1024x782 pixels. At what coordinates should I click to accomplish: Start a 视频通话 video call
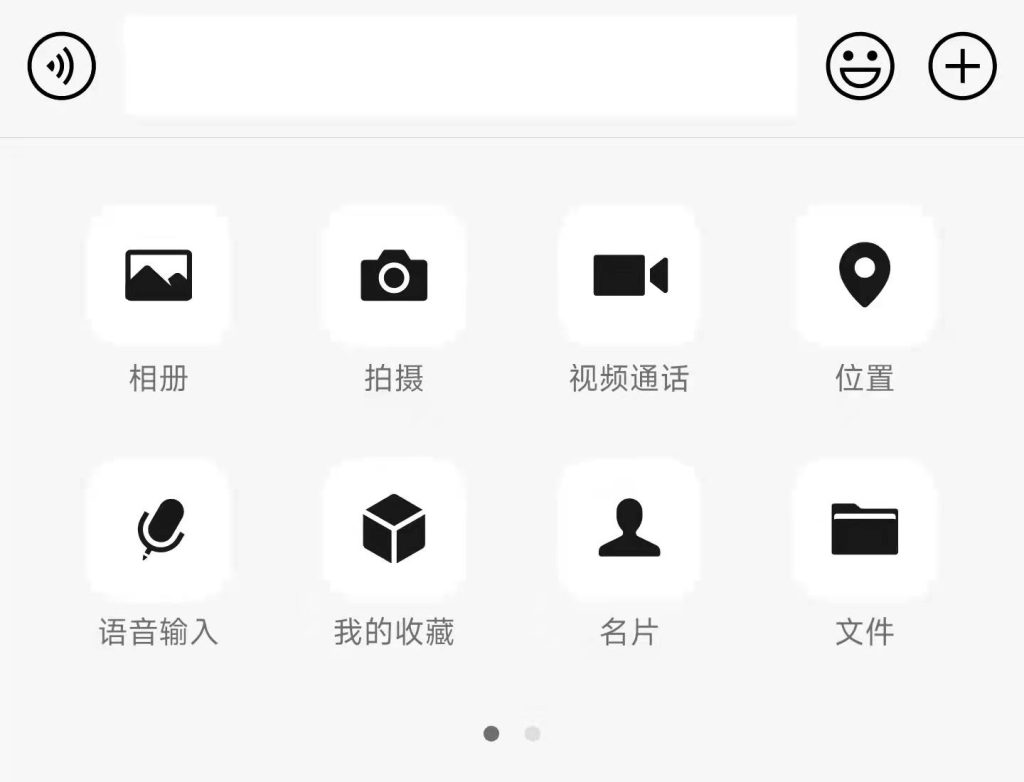pos(629,276)
